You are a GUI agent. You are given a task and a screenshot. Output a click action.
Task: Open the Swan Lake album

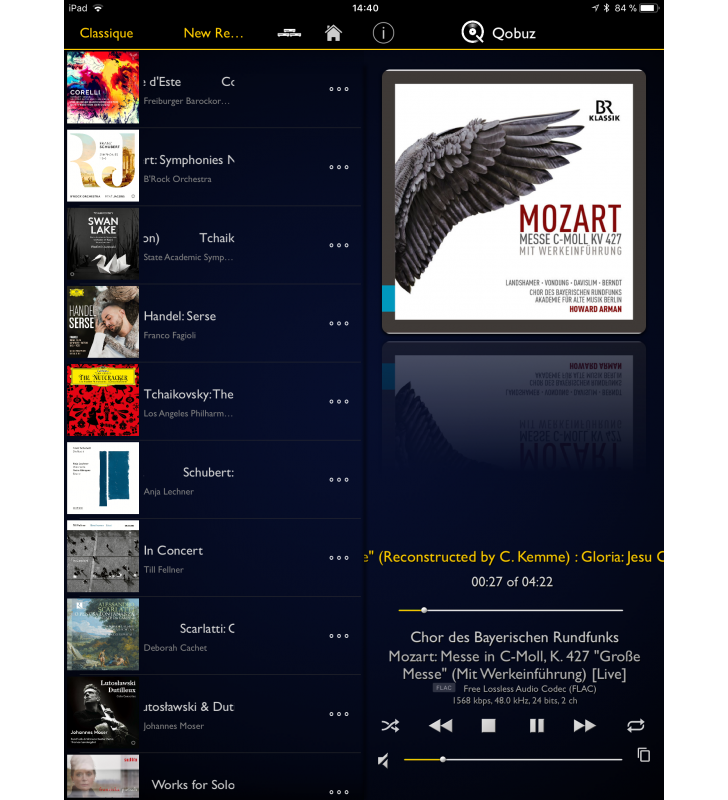103,244
